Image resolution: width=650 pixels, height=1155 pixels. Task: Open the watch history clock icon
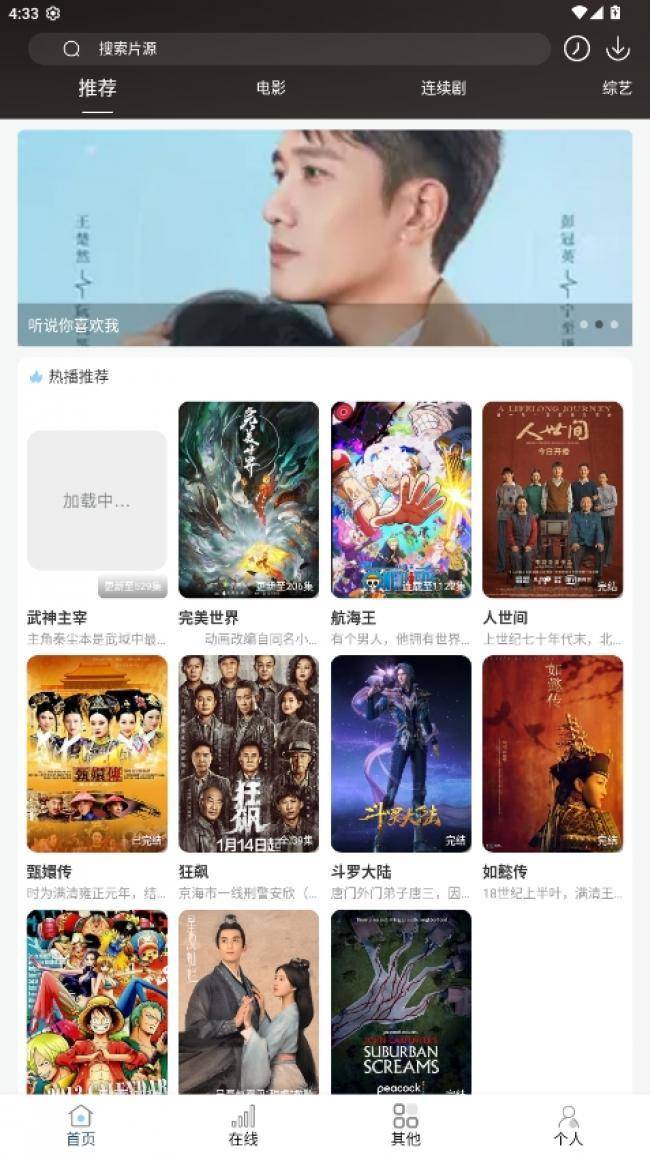coord(577,49)
